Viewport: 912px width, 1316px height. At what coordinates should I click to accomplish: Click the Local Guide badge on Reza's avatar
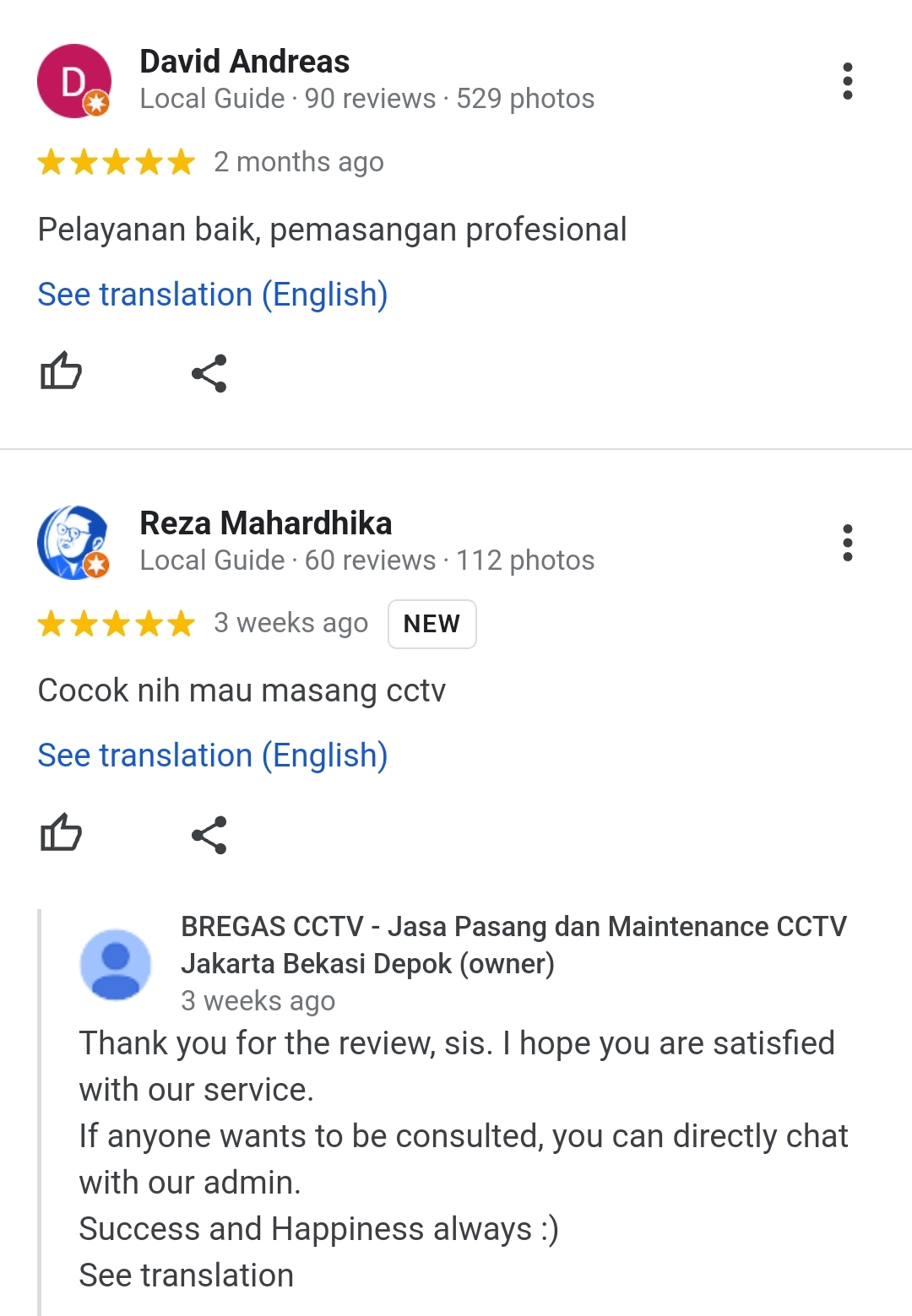95,565
